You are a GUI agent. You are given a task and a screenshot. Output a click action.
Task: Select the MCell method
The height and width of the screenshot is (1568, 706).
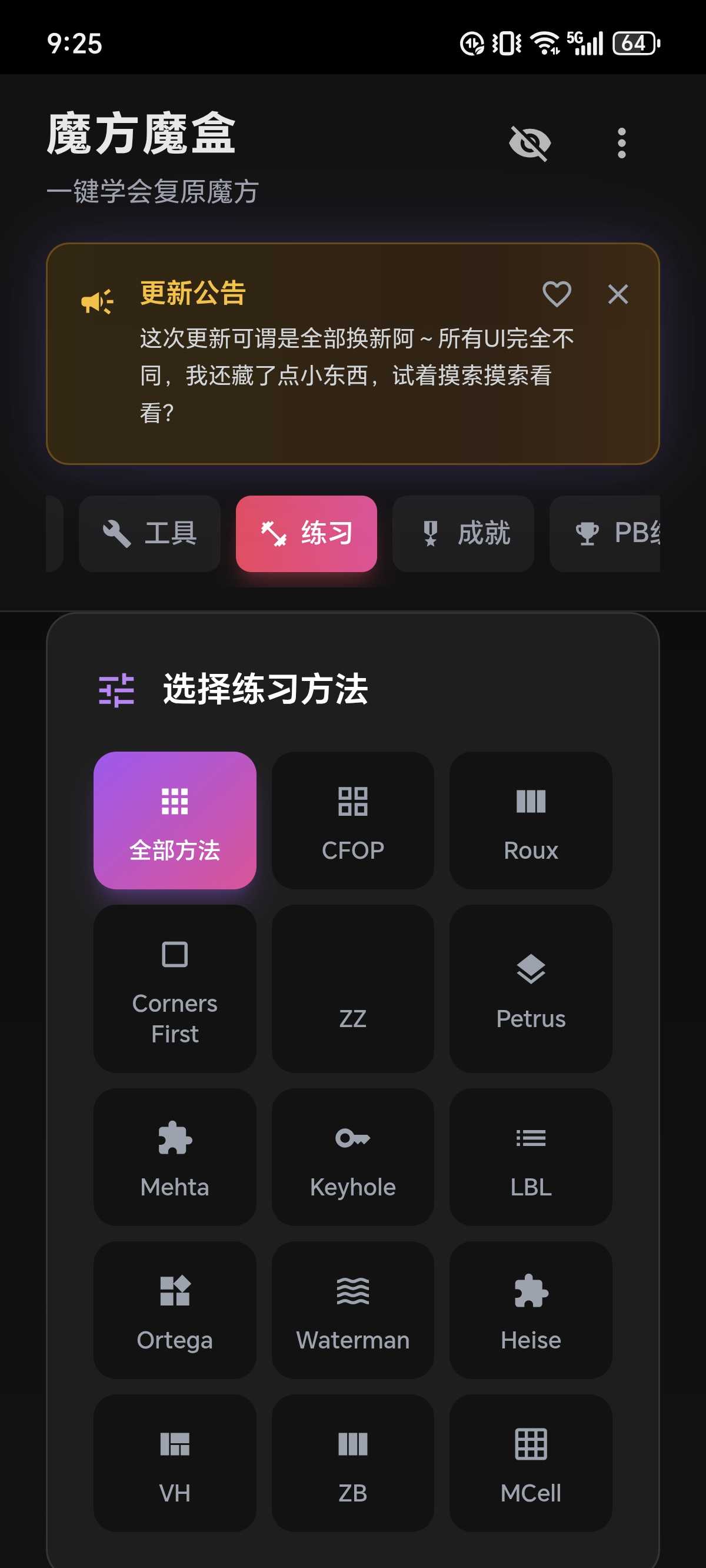click(x=531, y=1463)
